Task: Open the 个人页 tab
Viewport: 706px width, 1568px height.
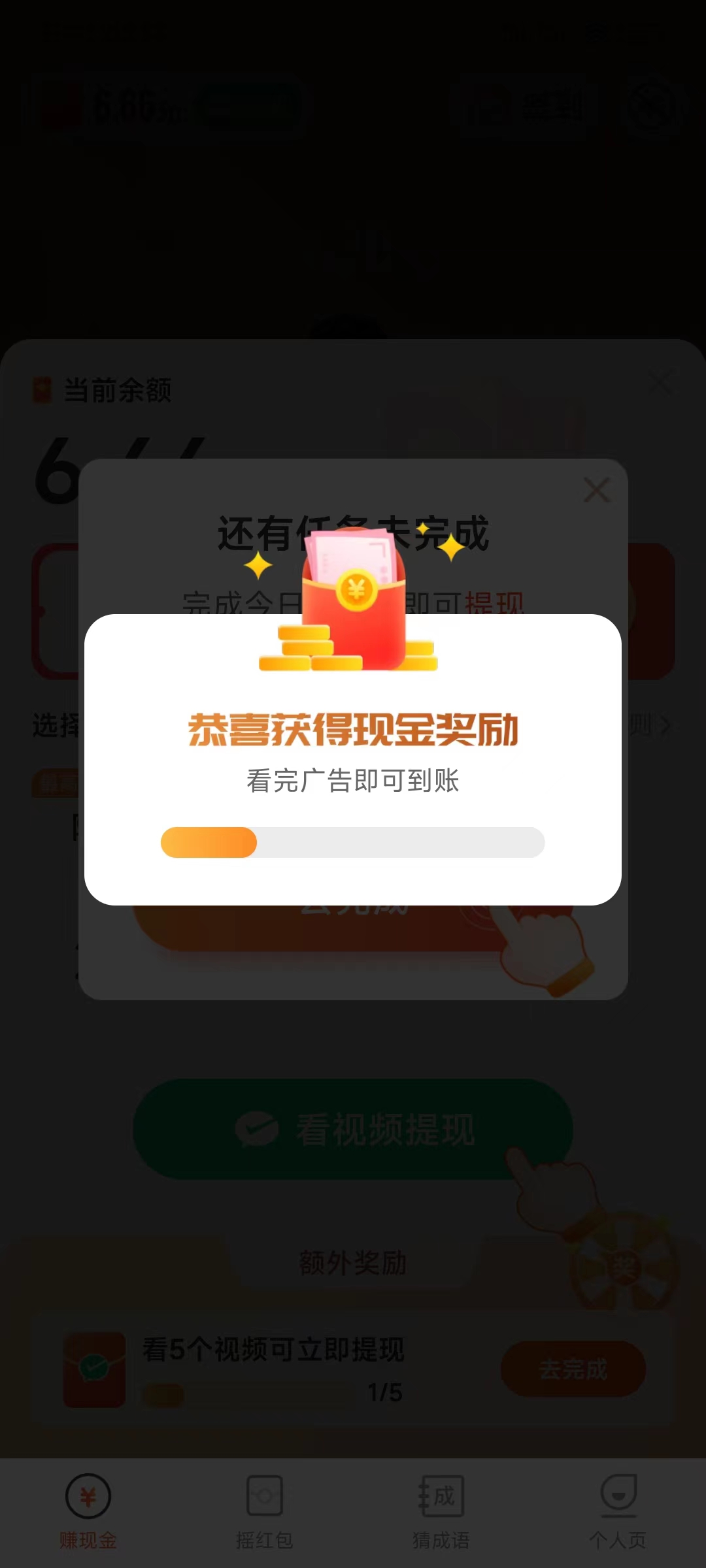Action: [x=618, y=1539]
